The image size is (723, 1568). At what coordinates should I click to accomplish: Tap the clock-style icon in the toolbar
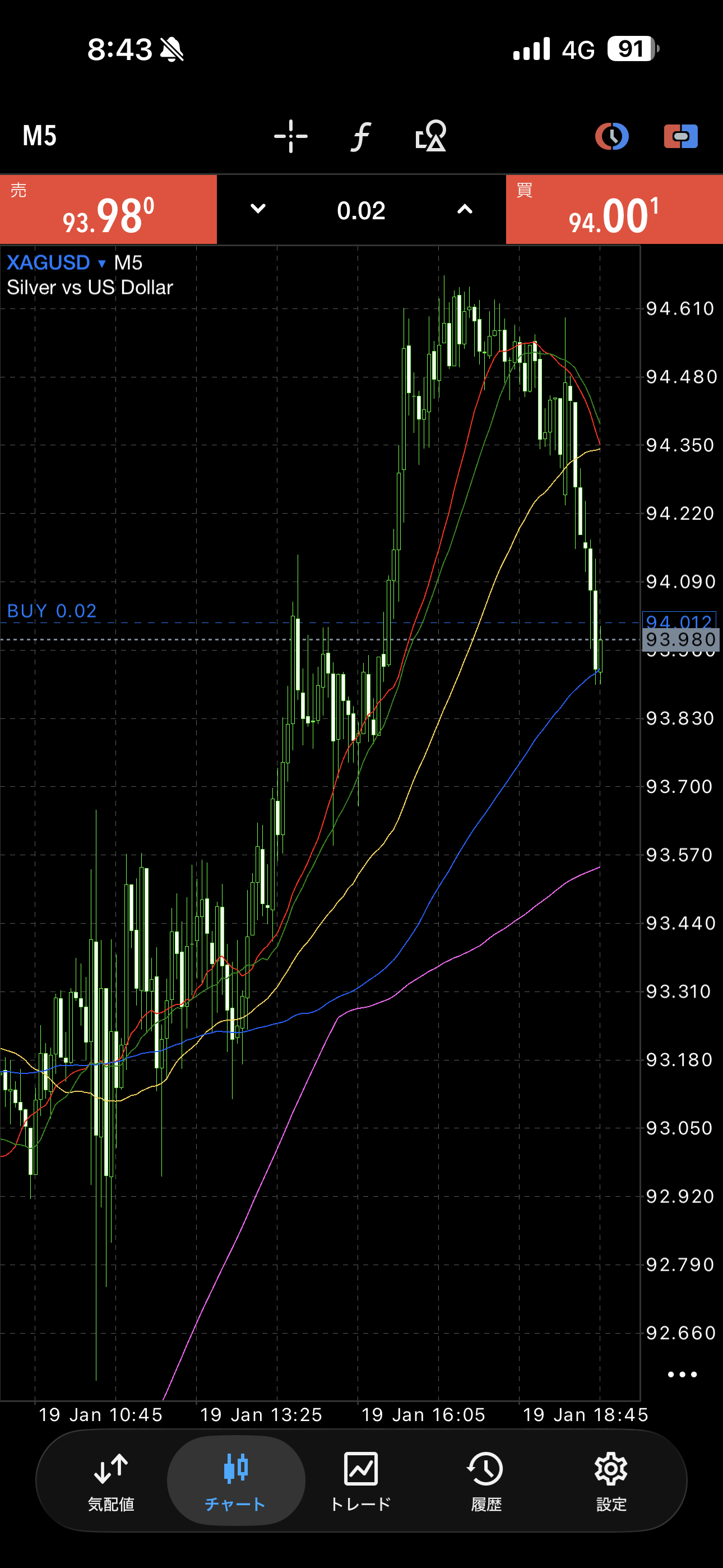click(x=611, y=136)
